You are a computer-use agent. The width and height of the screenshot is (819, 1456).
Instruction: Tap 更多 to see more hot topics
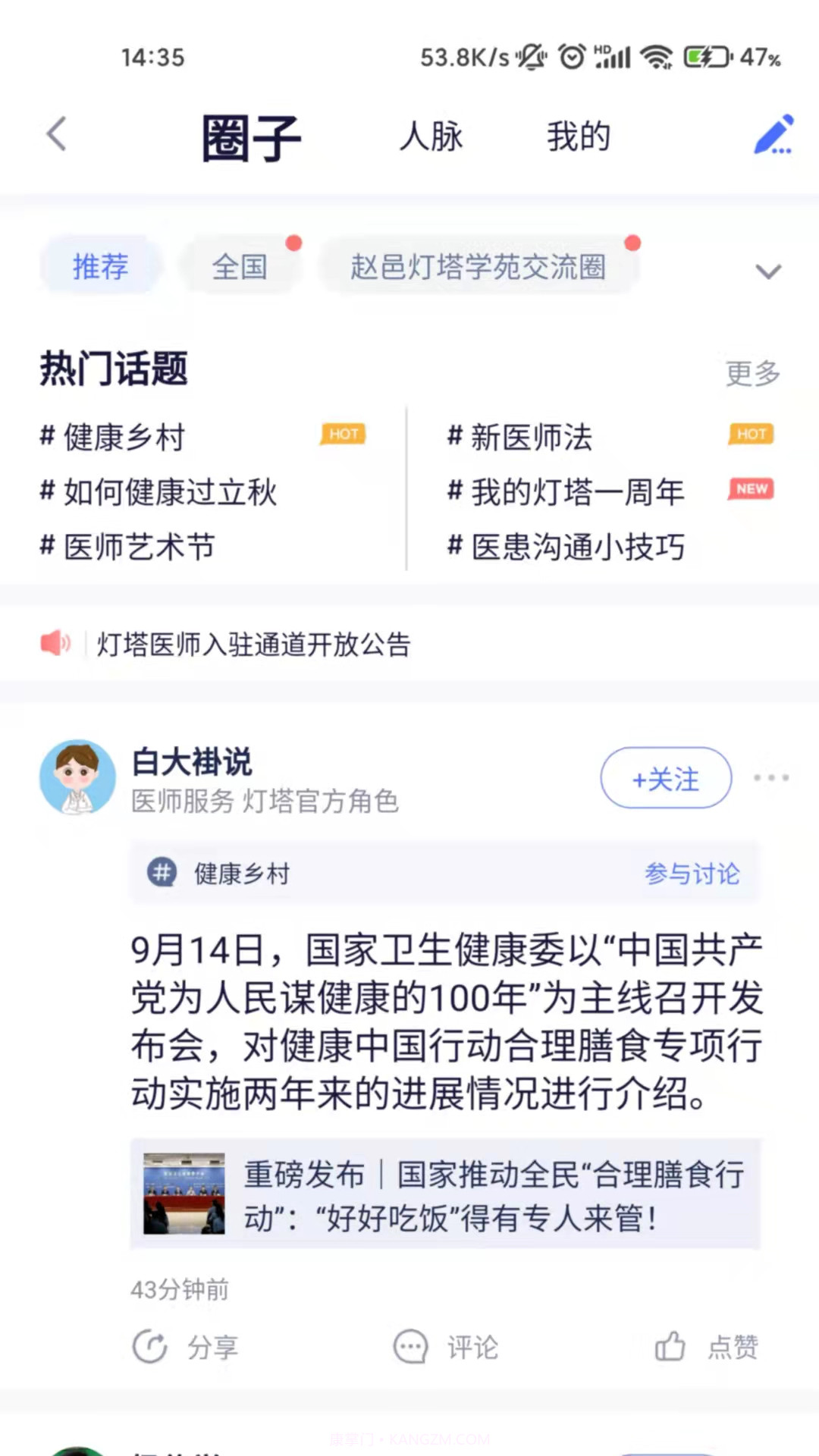pyautogui.click(x=752, y=372)
